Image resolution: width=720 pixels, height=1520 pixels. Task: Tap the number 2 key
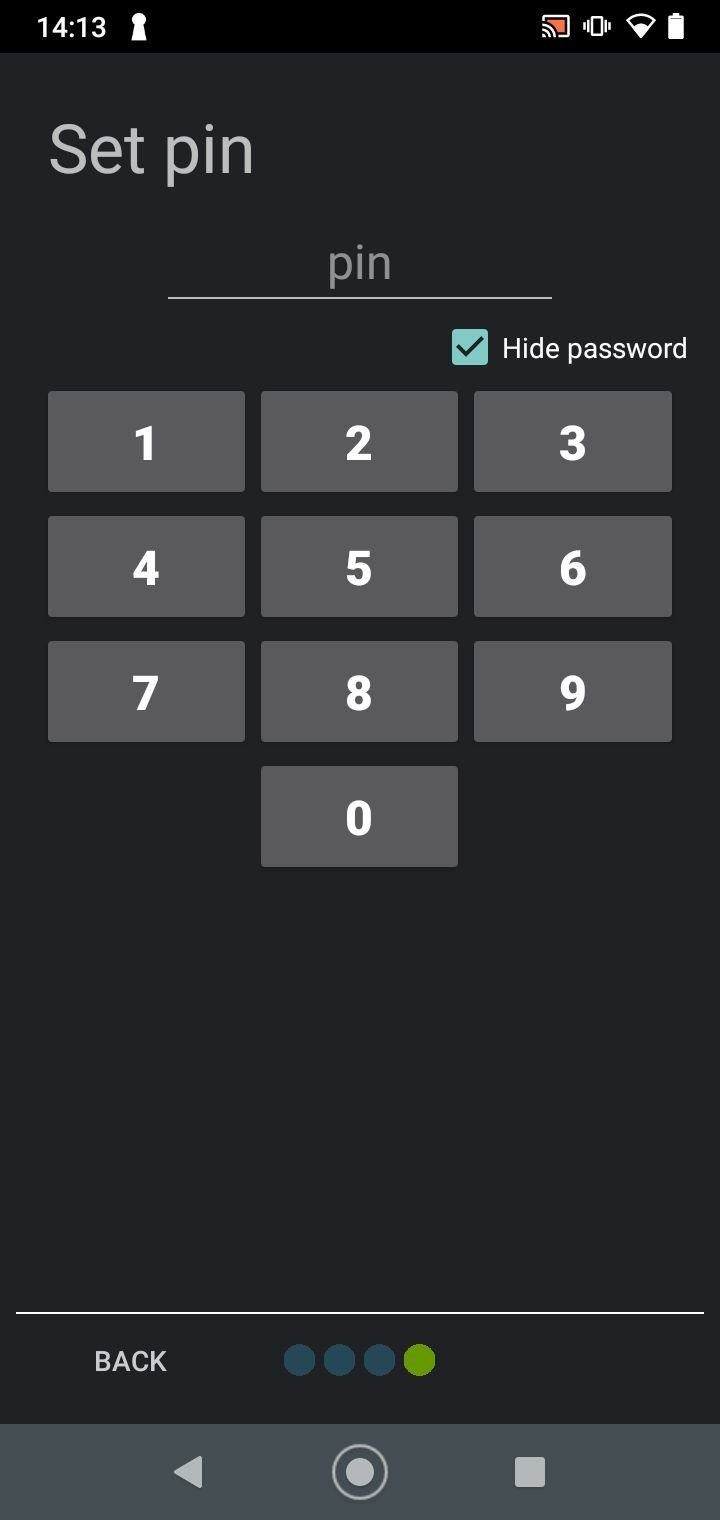coord(359,441)
